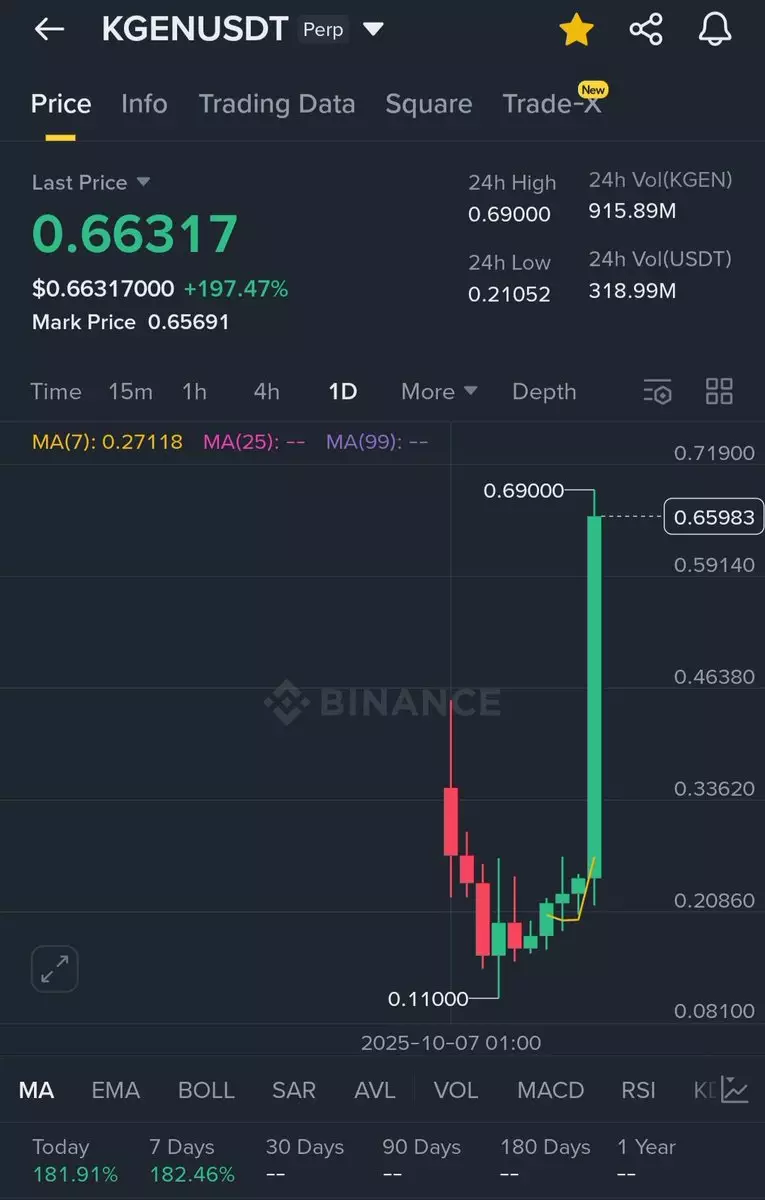Select the 15m chart interval
765x1200 pixels.
pos(130,391)
